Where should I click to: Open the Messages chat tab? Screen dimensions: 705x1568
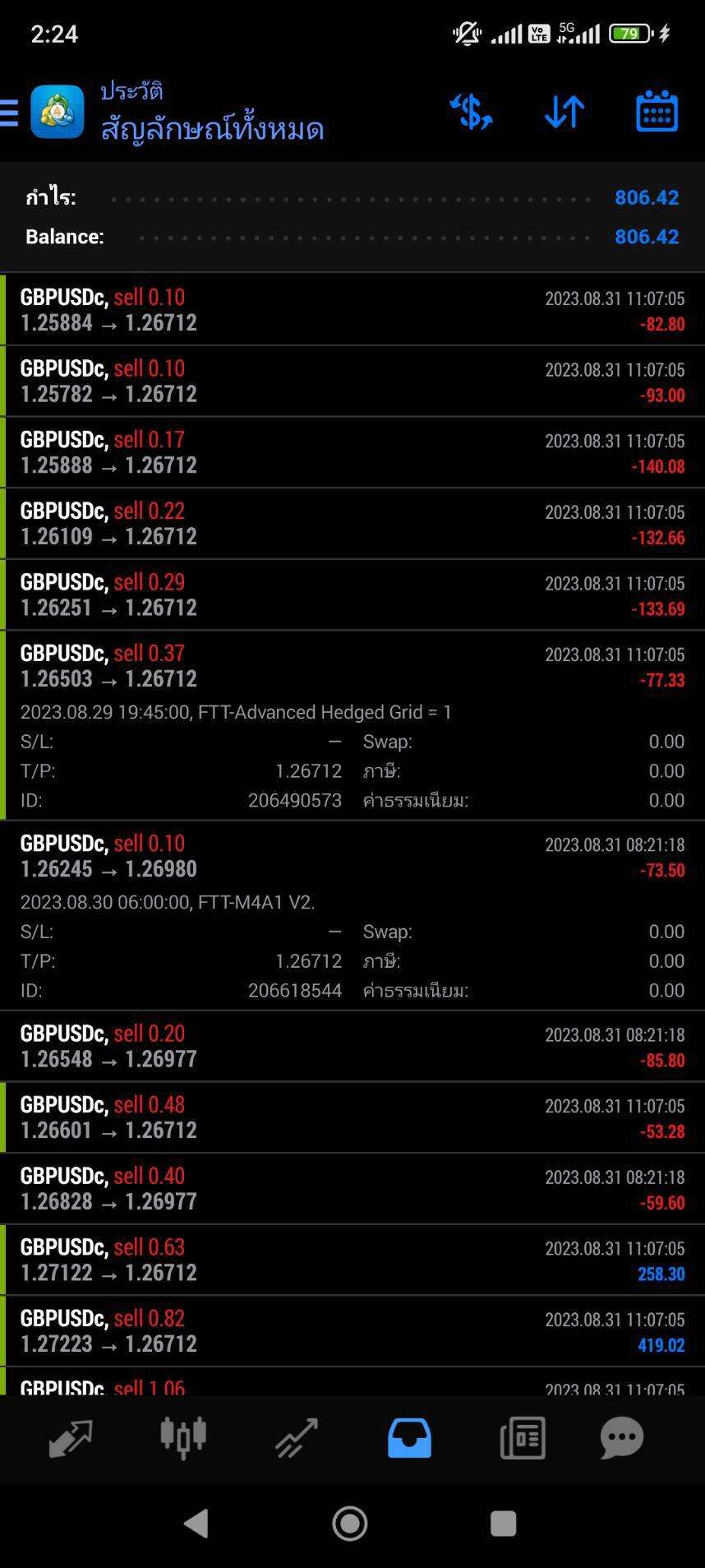tap(622, 1438)
